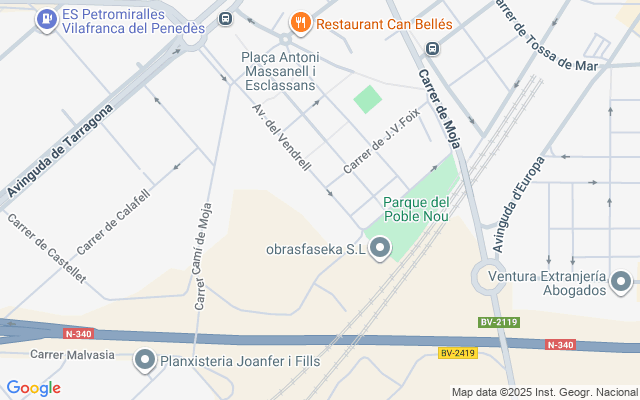This screenshot has height=400, width=640.
Task: Open Ventura Extranjería Abogados marker
Action: (x=621, y=282)
